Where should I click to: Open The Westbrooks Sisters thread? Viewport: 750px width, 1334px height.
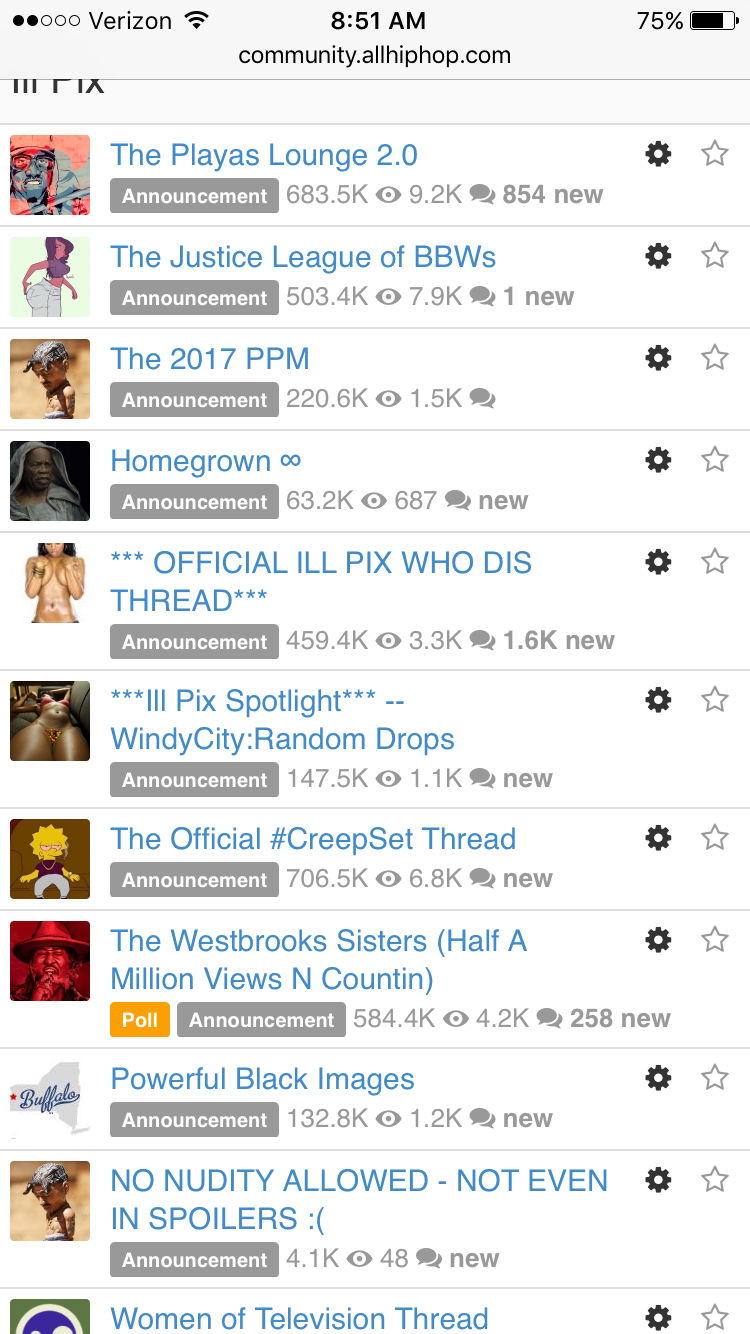point(318,959)
